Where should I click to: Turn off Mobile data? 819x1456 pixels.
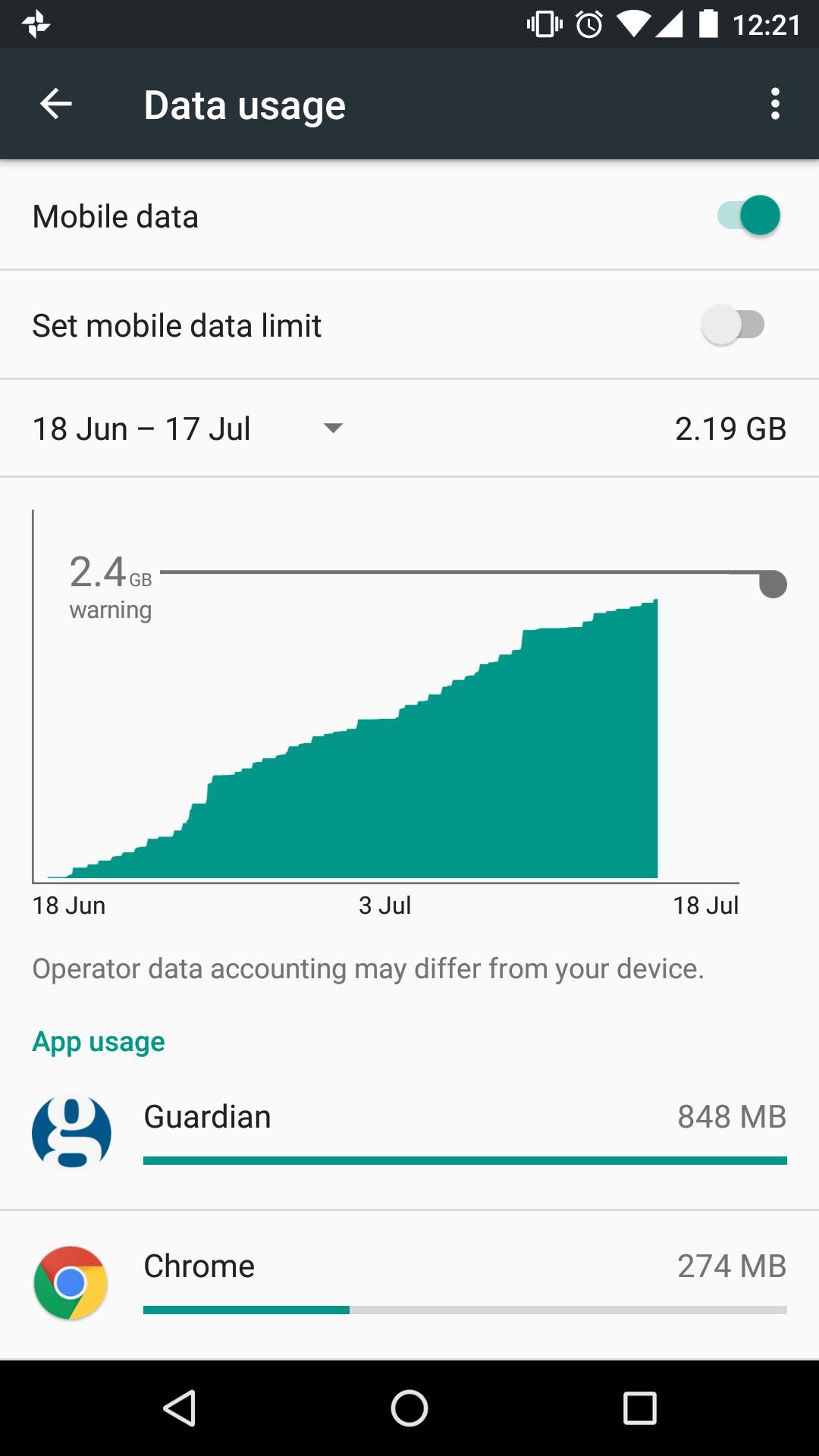[x=748, y=216]
